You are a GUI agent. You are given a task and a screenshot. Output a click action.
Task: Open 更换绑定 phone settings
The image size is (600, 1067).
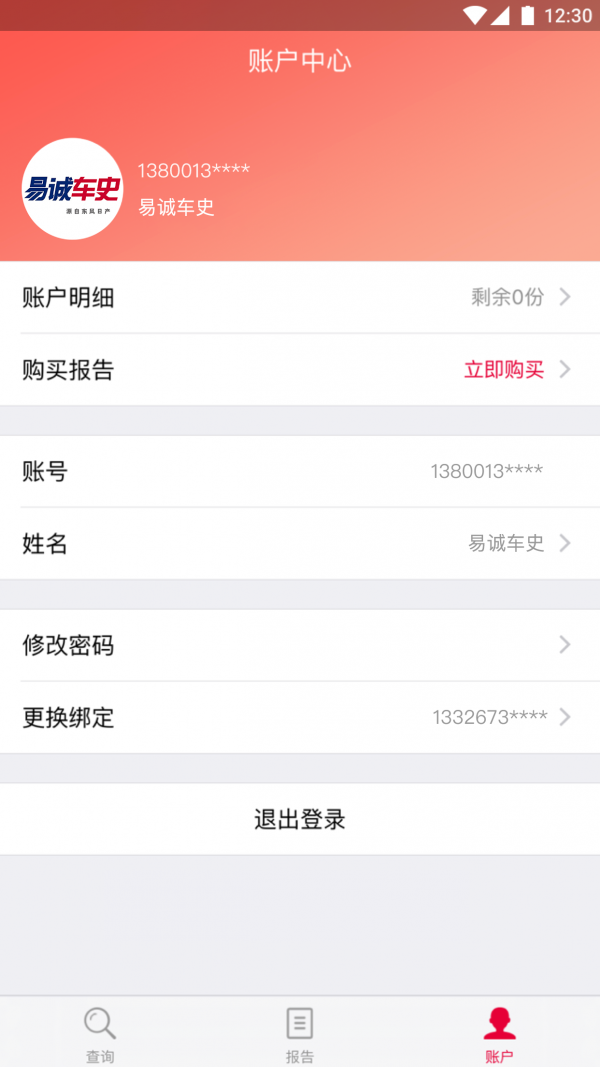[x=300, y=717]
